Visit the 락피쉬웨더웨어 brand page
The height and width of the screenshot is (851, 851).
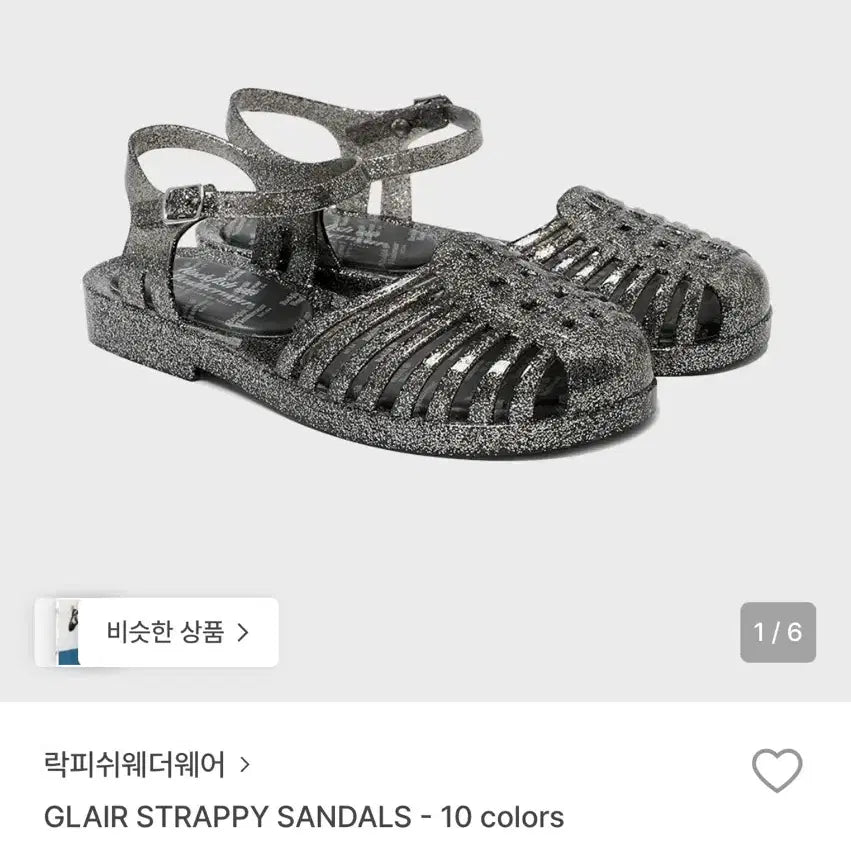(146, 766)
